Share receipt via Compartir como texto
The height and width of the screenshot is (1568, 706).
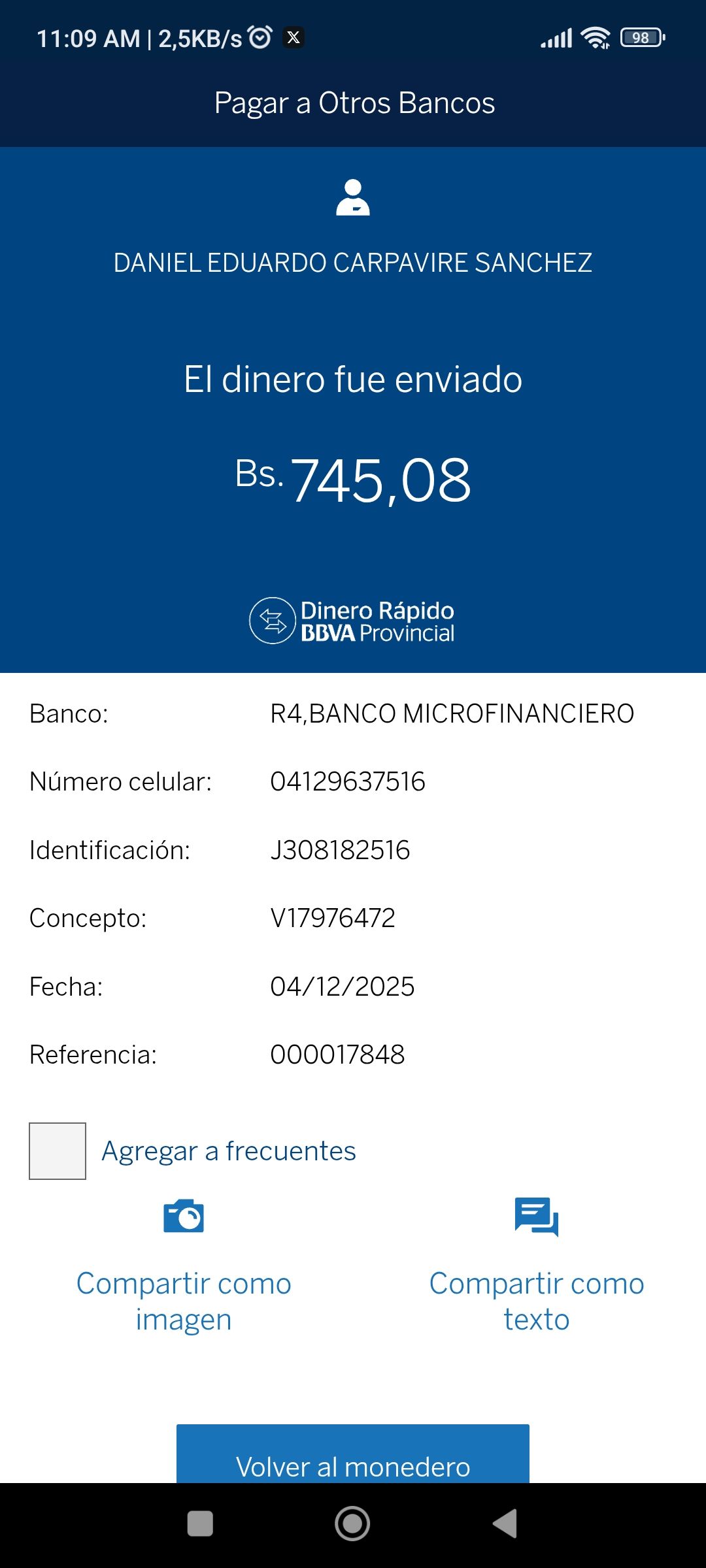(536, 1264)
